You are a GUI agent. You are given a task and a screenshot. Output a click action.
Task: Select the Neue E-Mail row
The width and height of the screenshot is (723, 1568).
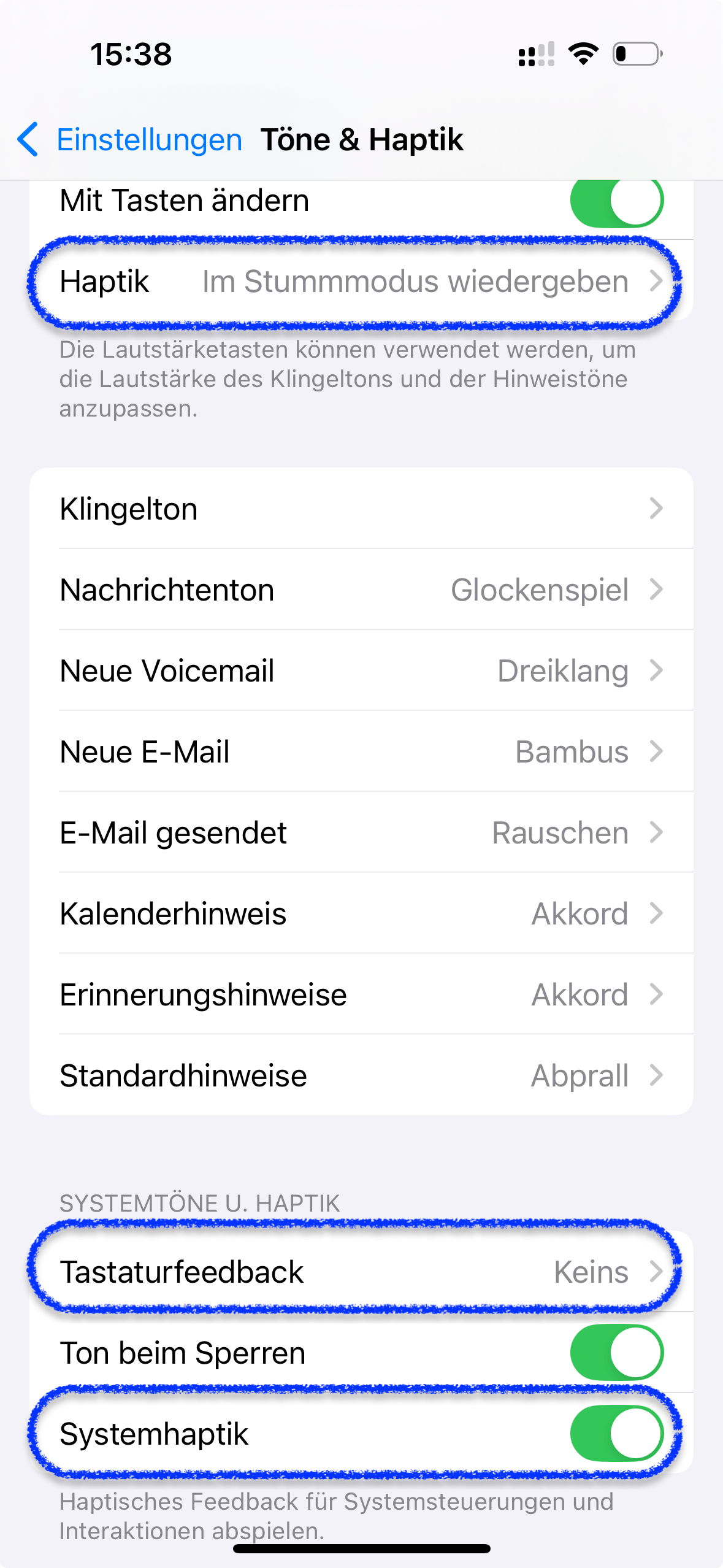click(x=361, y=752)
